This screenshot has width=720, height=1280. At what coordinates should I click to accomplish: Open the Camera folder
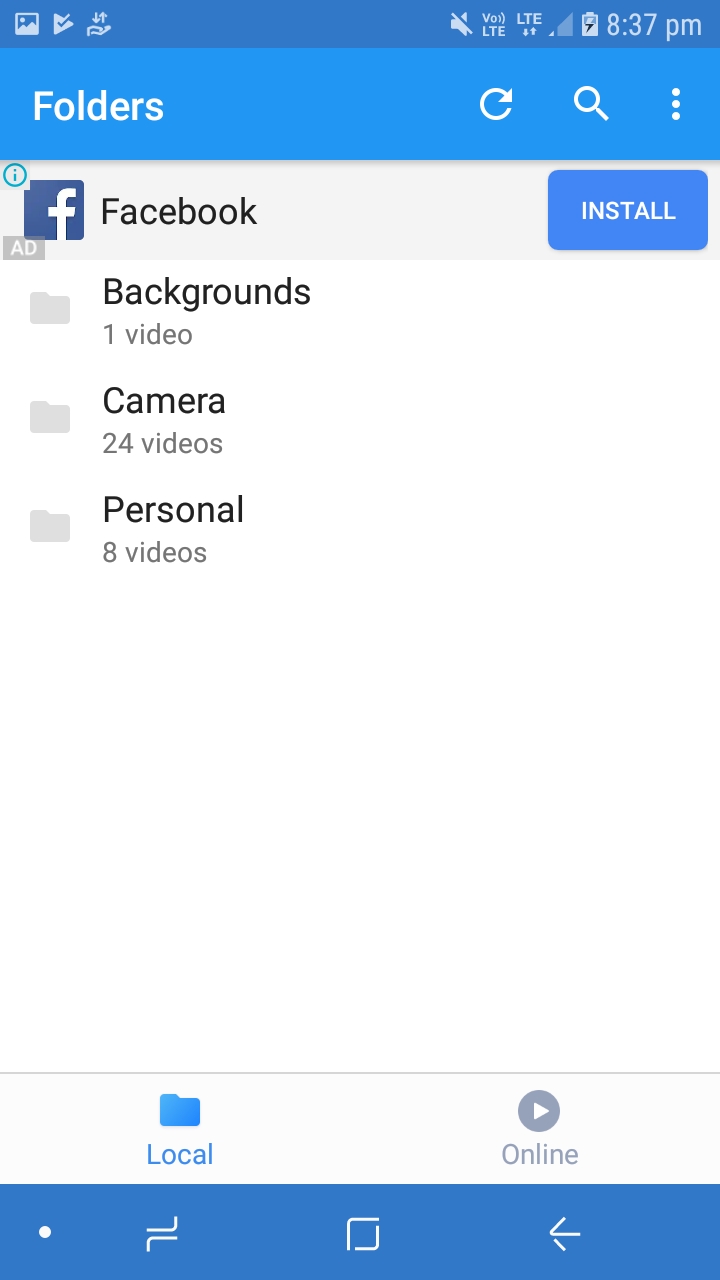[x=360, y=420]
